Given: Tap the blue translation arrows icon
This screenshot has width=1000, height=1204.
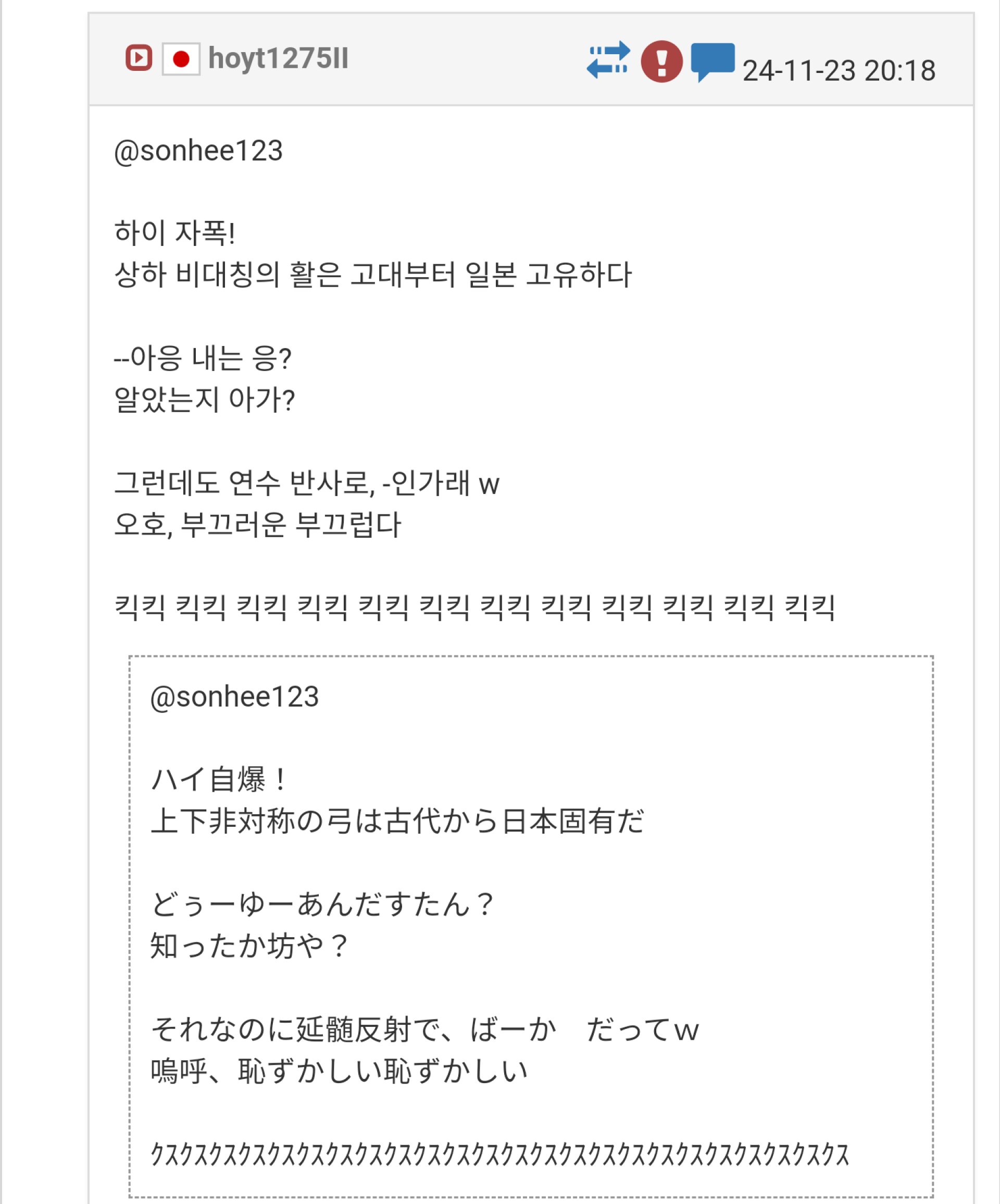Looking at the screenshot, I should click(608, 60).
